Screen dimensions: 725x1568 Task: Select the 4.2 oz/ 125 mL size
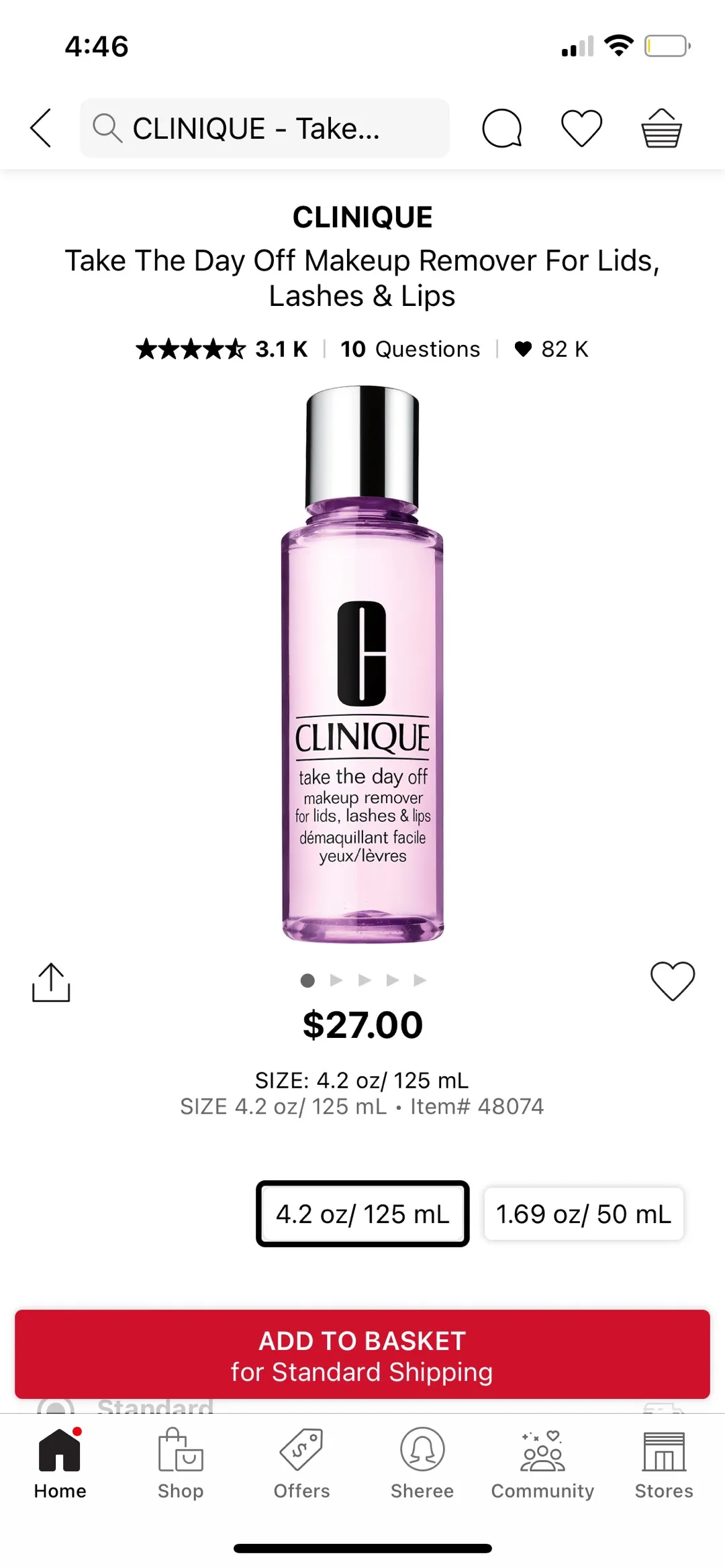[x=362, y=1214]
